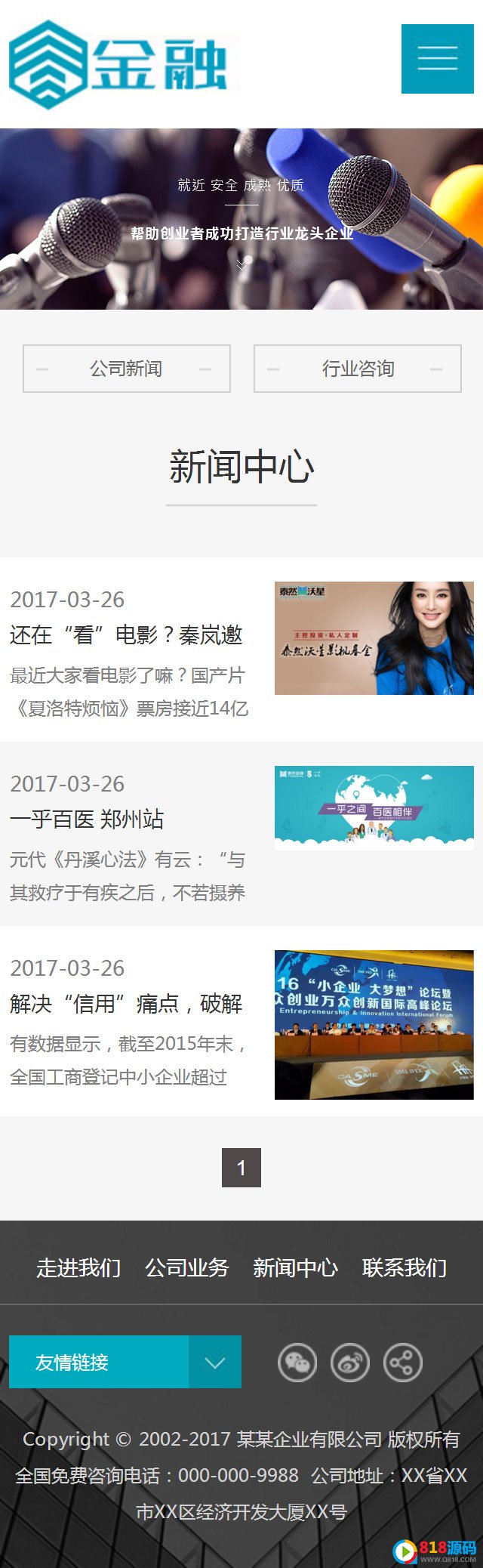Viewport: 483px width, 1568px height.
Task: Tap the share icon in footer
Action: (403, 1363)
